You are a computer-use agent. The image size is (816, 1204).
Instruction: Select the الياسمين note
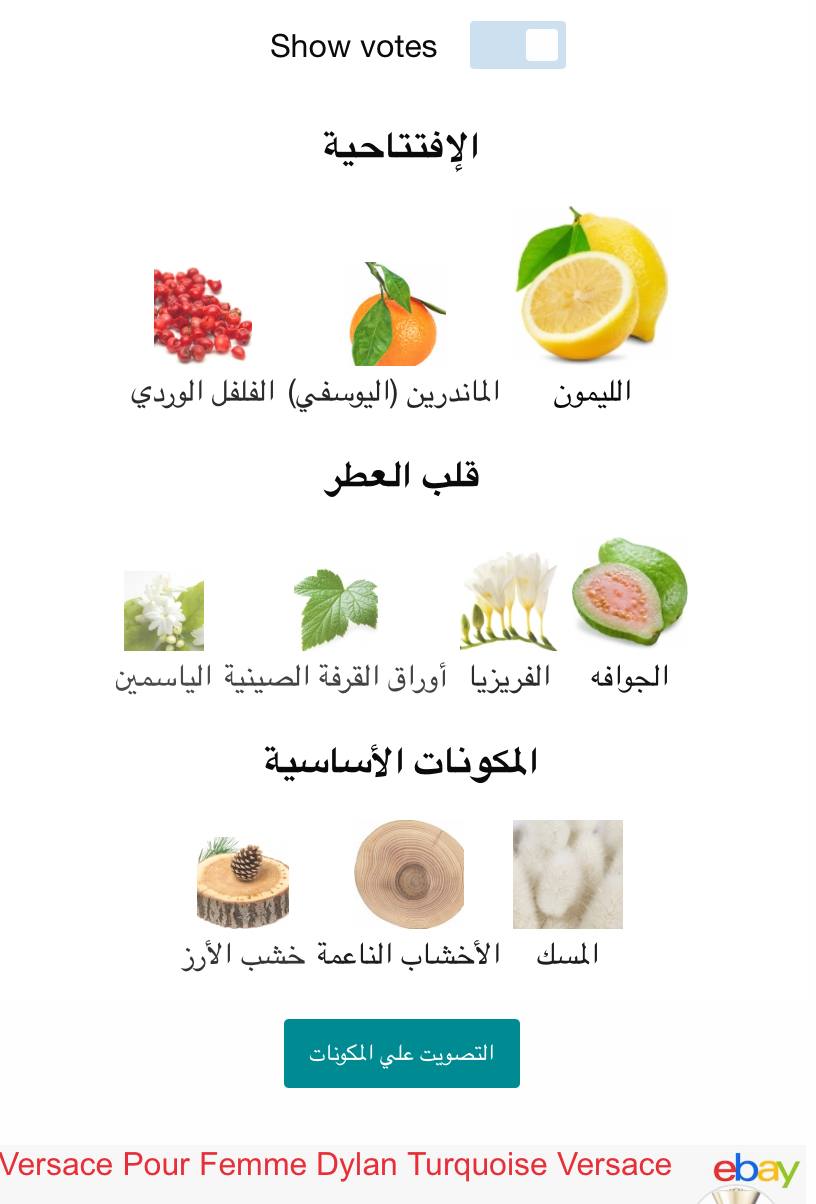coord(164,611)
